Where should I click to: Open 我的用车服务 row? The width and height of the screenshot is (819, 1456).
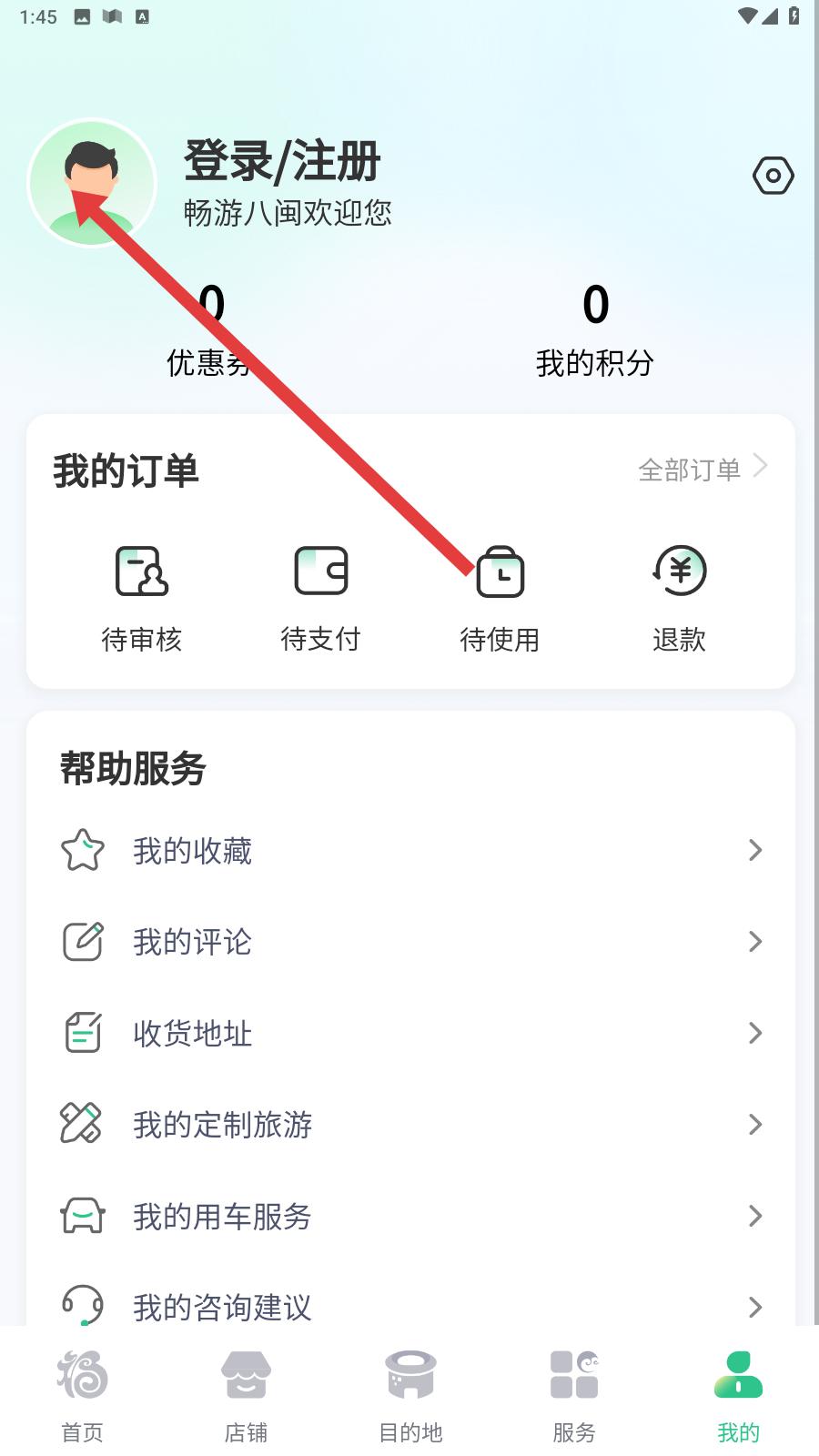(x=409, y=1216)
